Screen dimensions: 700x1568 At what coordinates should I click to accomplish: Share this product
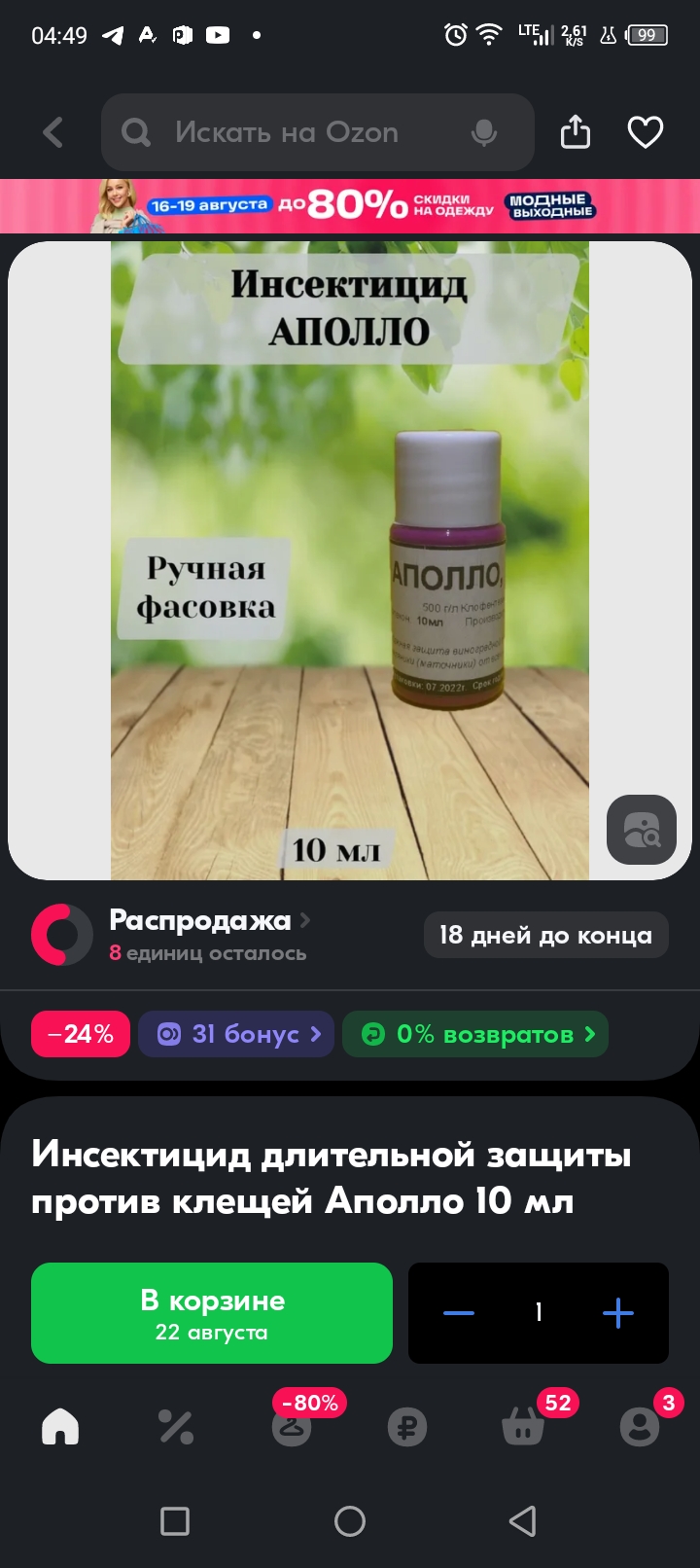coord(575,132)
